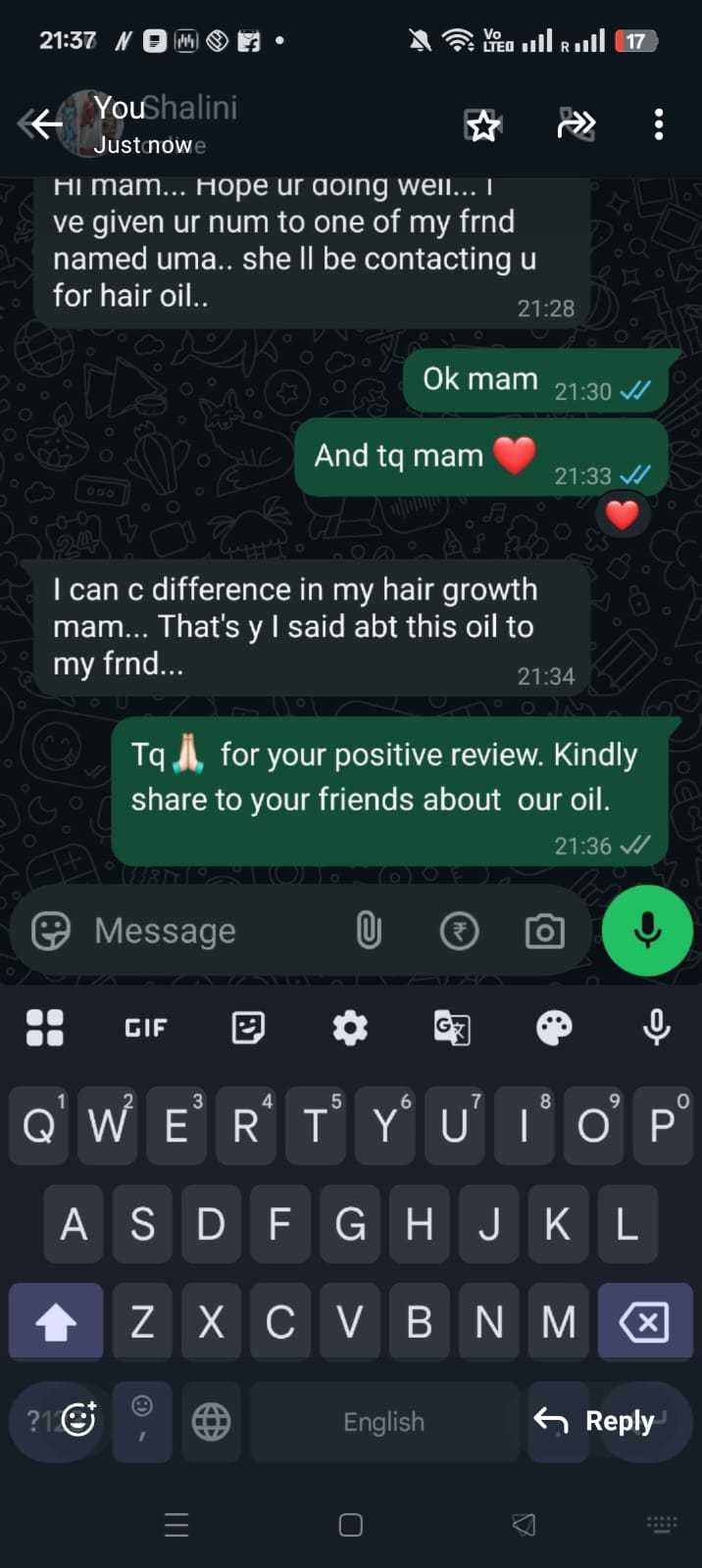Switch keyboard language with globe key
Screen dimensions: 702x1568
click(x=211, y=1421)
